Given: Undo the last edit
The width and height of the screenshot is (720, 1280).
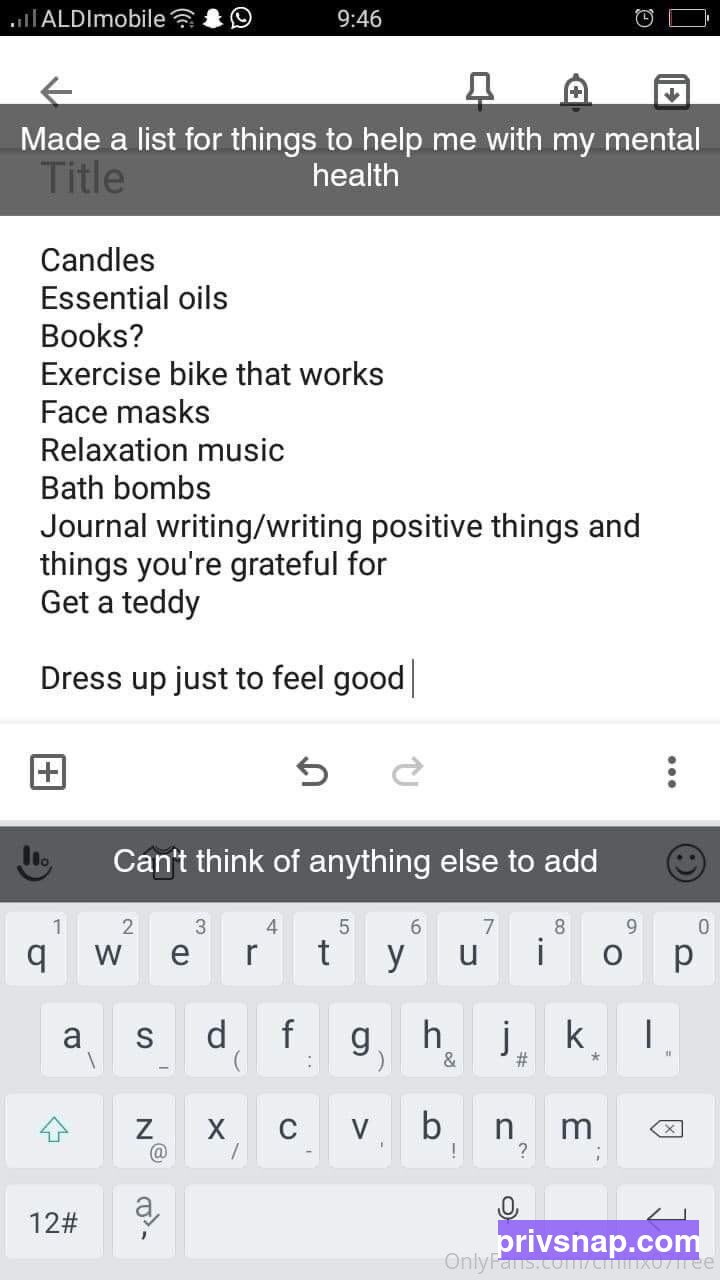Looking at the screenshot, I should [312, 771].
